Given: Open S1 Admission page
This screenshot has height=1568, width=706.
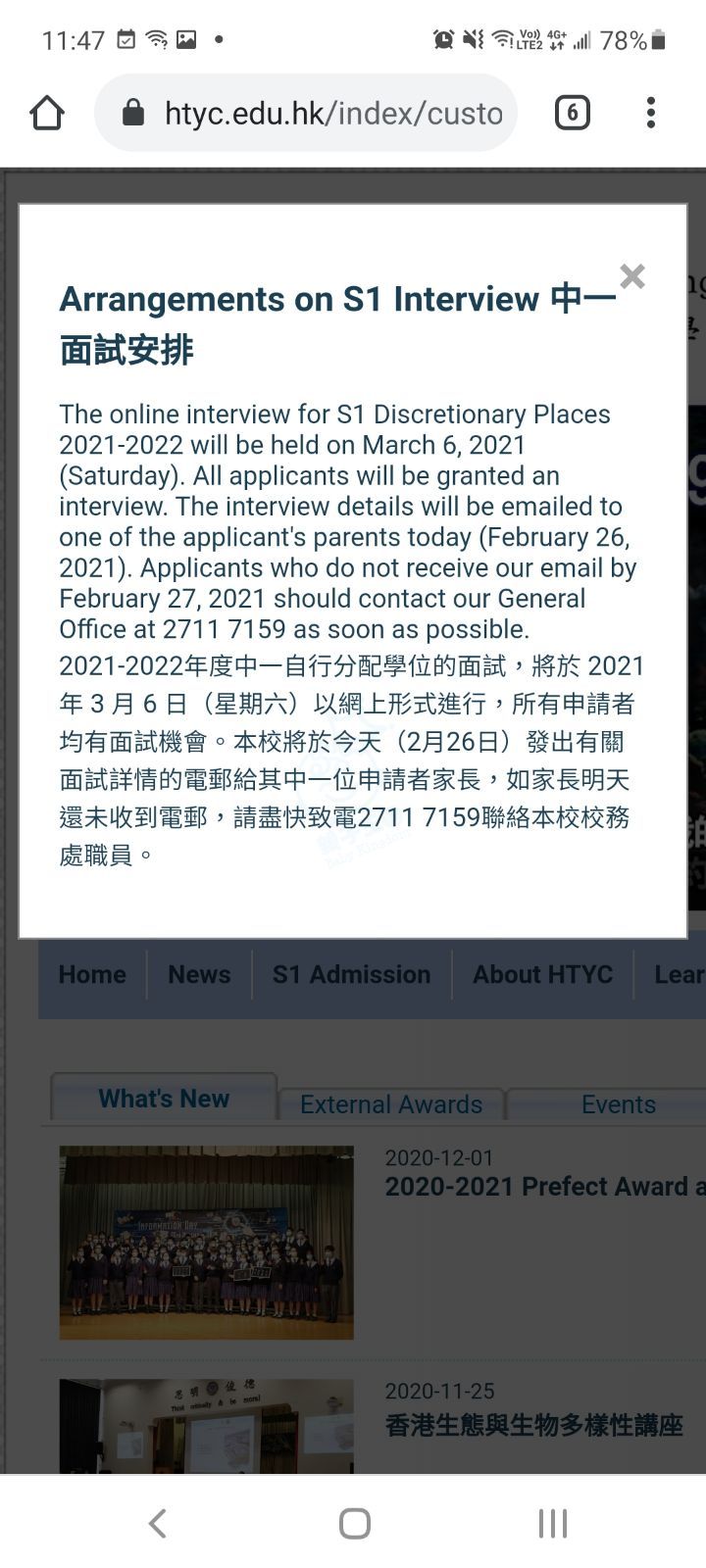Looking at the screenshot, I should pos(351,974).
